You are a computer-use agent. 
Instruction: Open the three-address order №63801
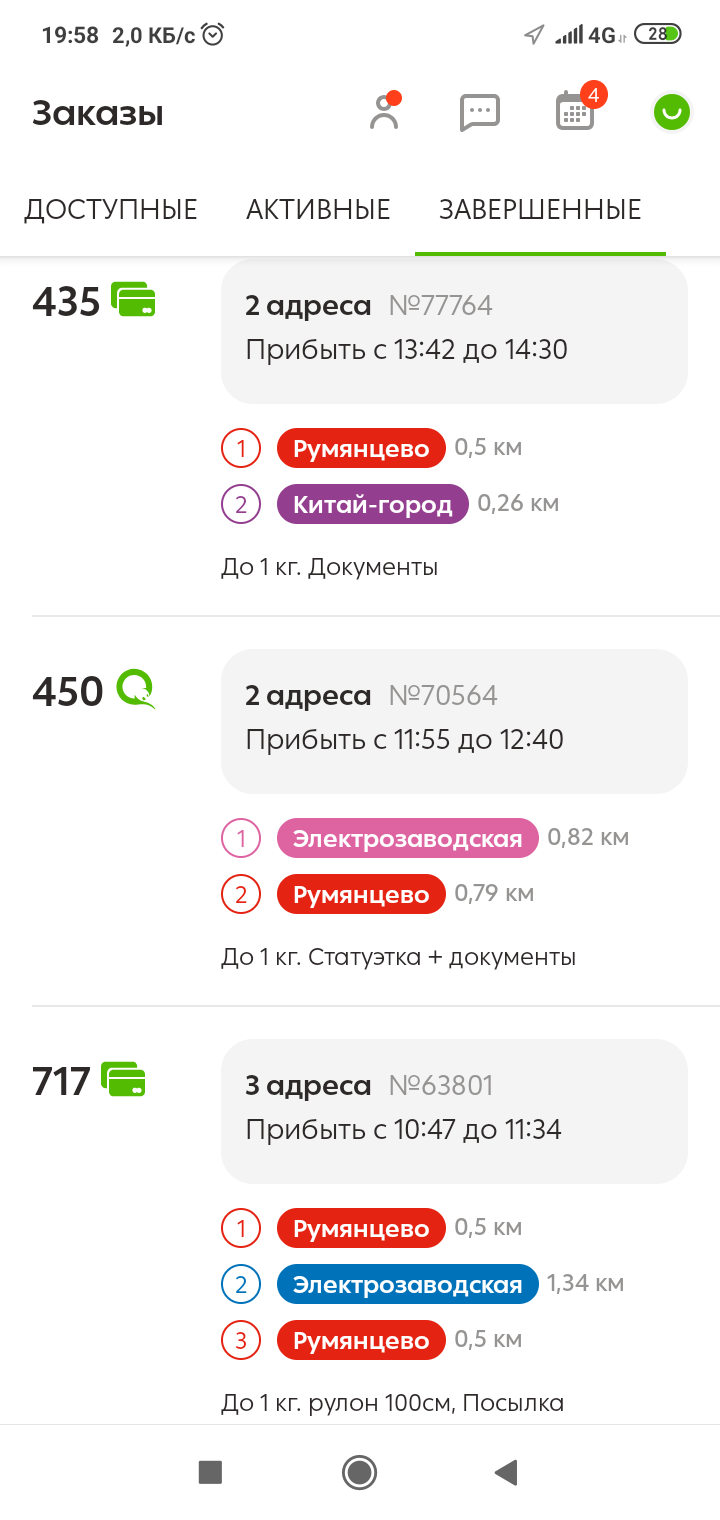(454, 1110)
